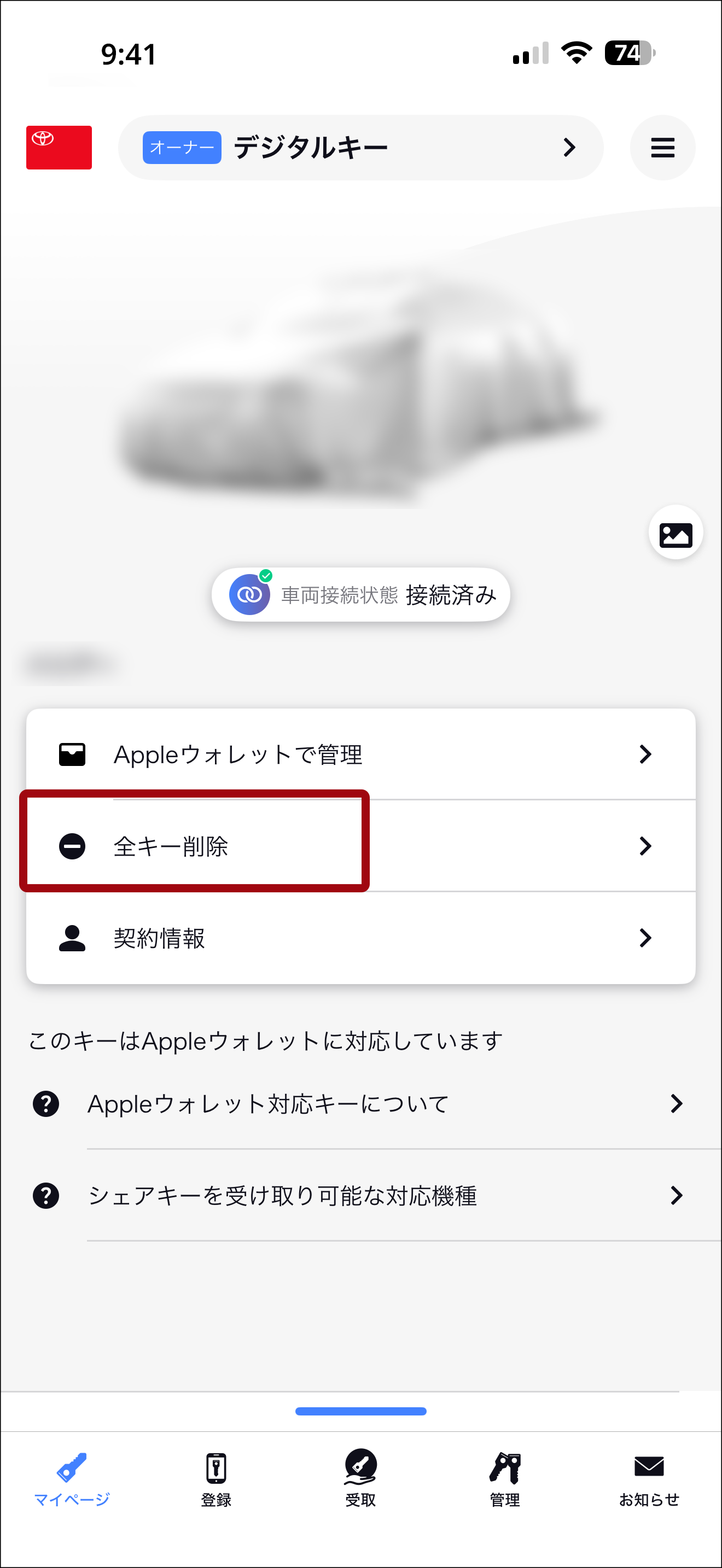Image resolution: width=722 pixels, height=1568 pixels.
Task: Open Appleウォレット対応キーについて help
Action: point(360,1104)
